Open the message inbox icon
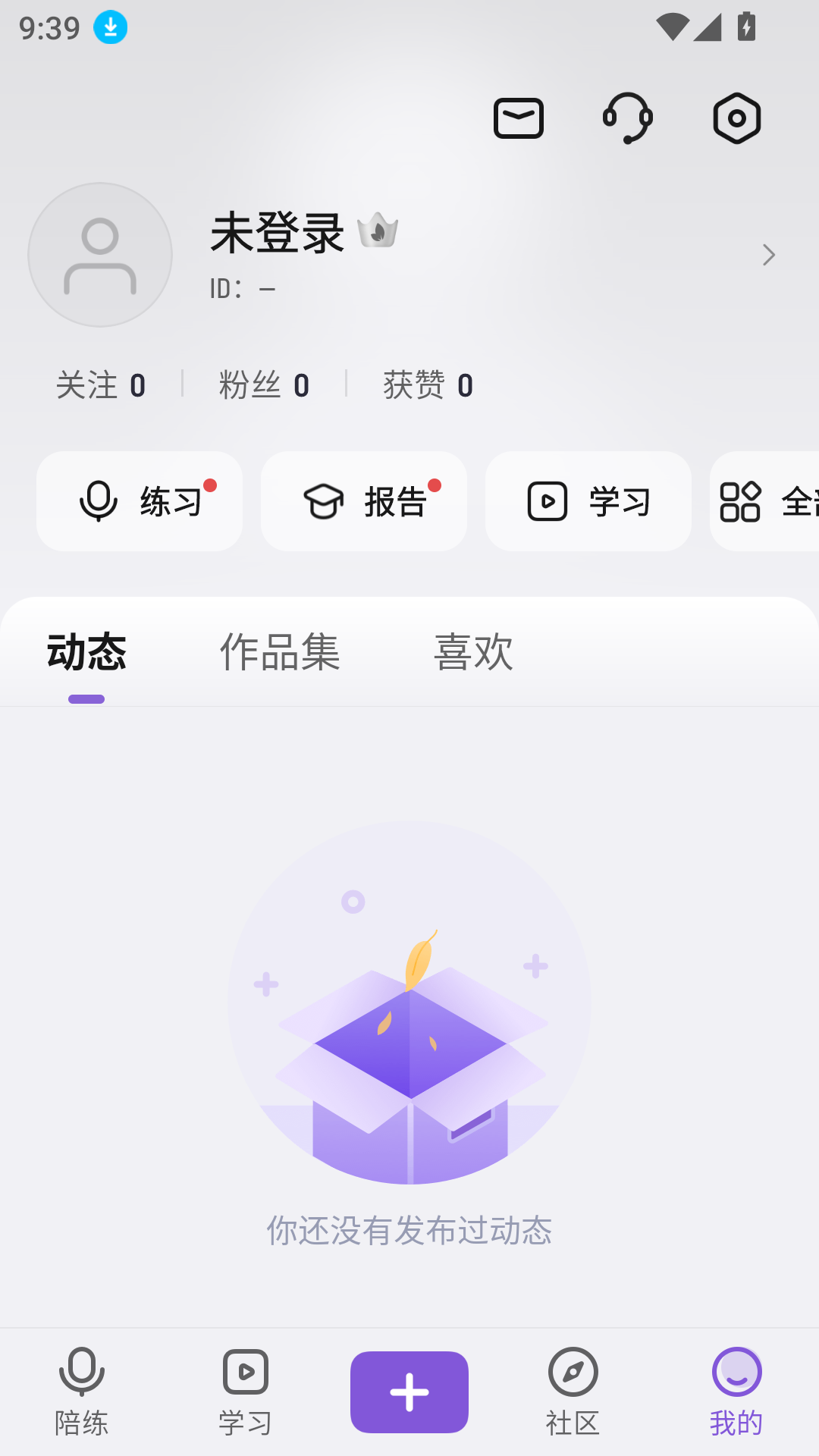This screenshot has width=819, height=1456. pyautogui.click(x=519, y=118)
